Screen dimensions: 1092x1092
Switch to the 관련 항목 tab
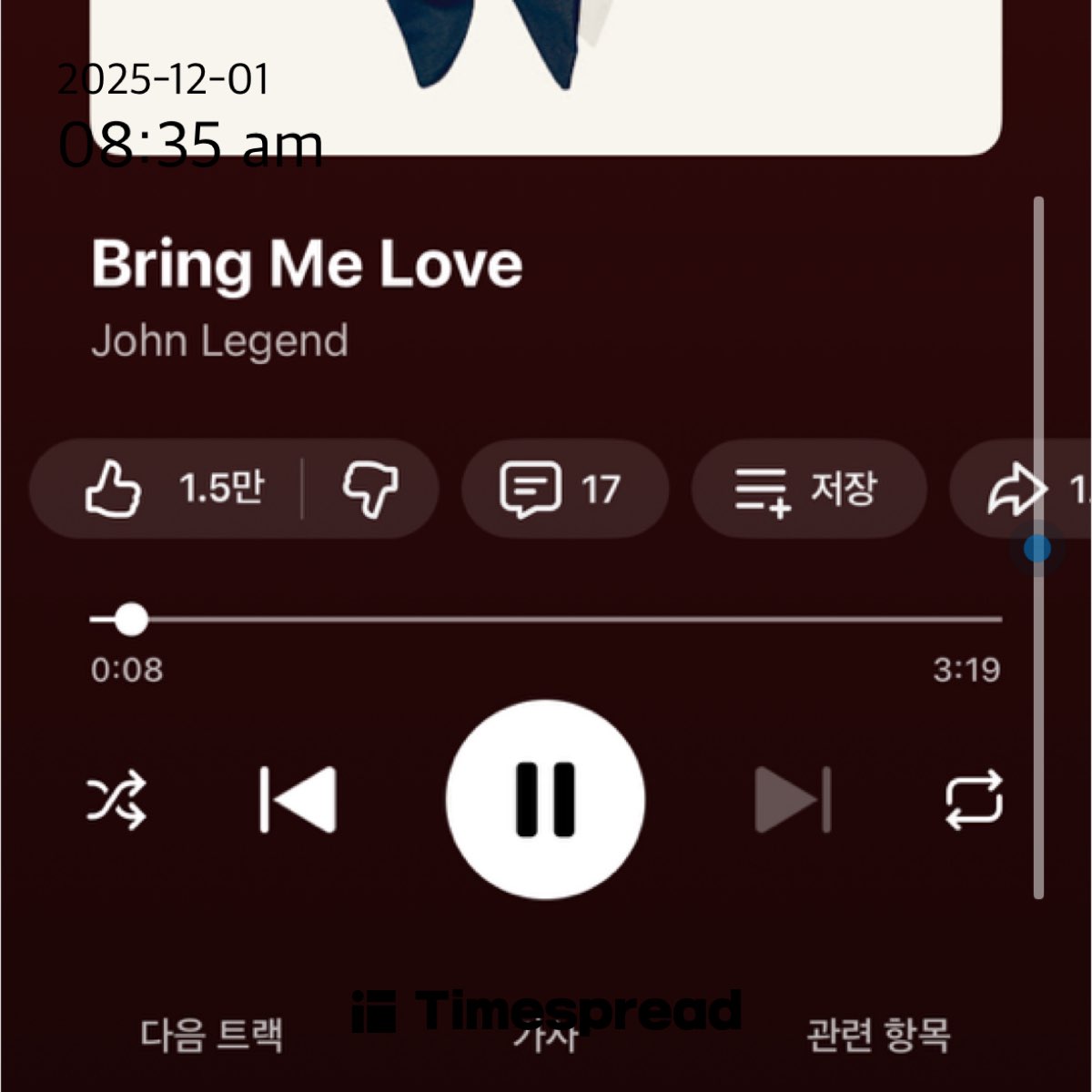(x=878, y=1035)
